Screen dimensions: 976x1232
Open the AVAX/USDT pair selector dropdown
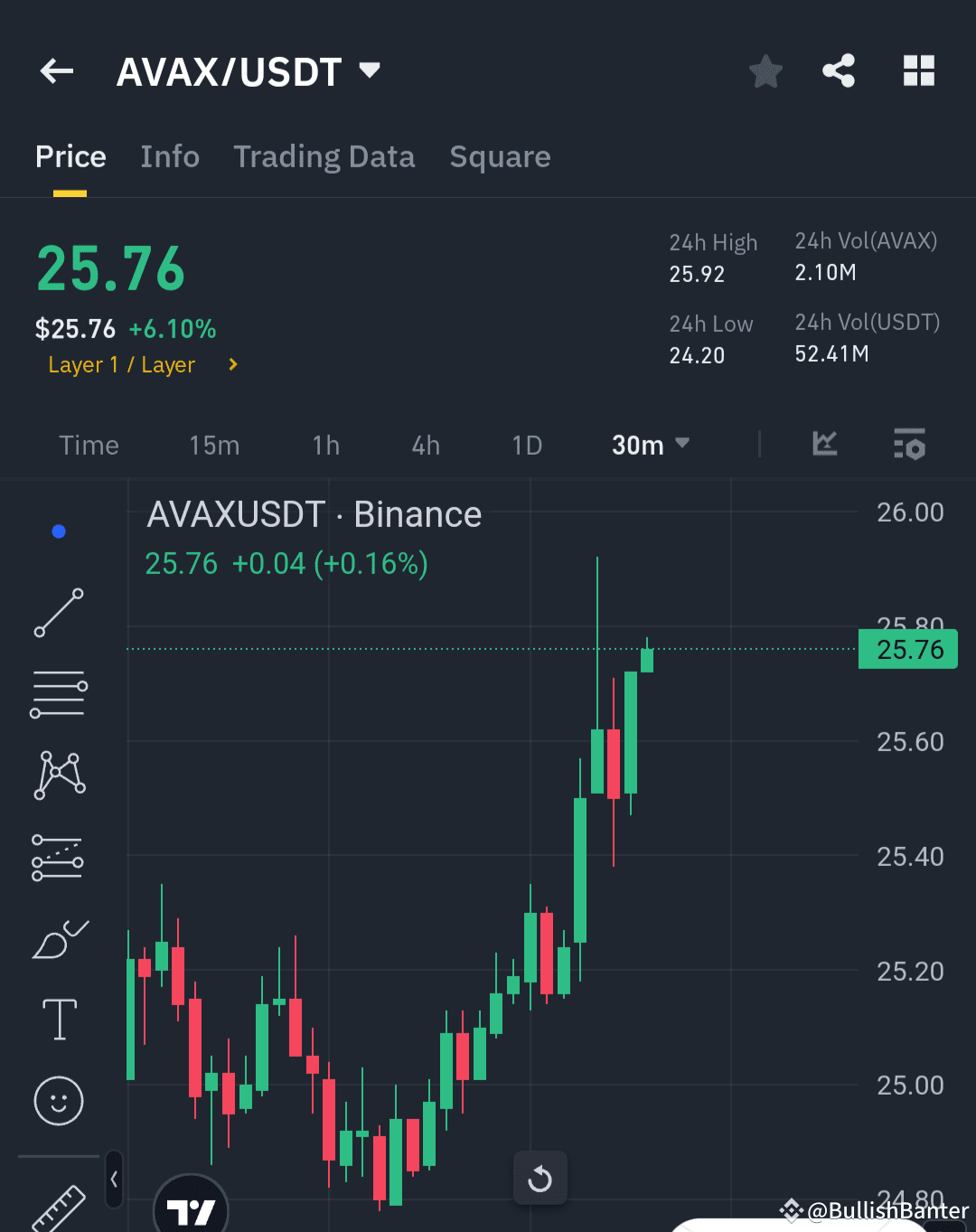[x=250, y=71]
